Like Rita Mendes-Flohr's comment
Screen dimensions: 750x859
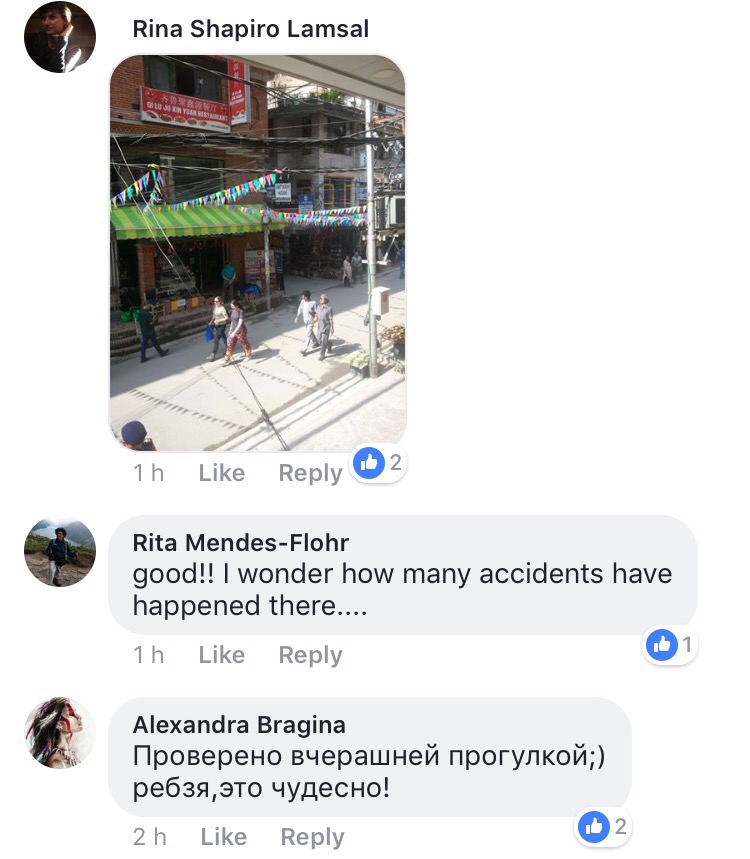point(221,655)
